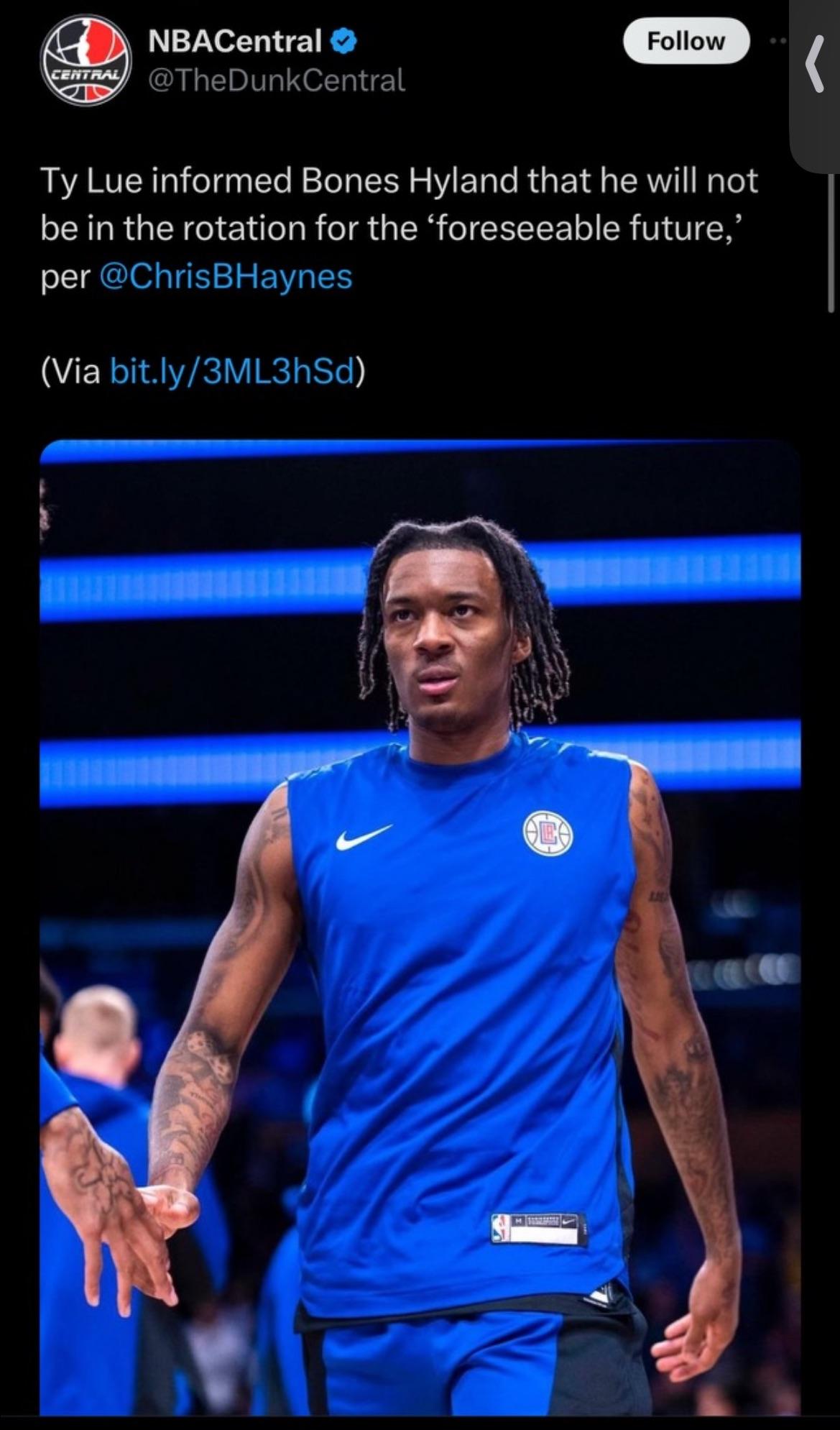Open the tweet's photo full screen
840x1430 pixels.
(x=420, y=927)
